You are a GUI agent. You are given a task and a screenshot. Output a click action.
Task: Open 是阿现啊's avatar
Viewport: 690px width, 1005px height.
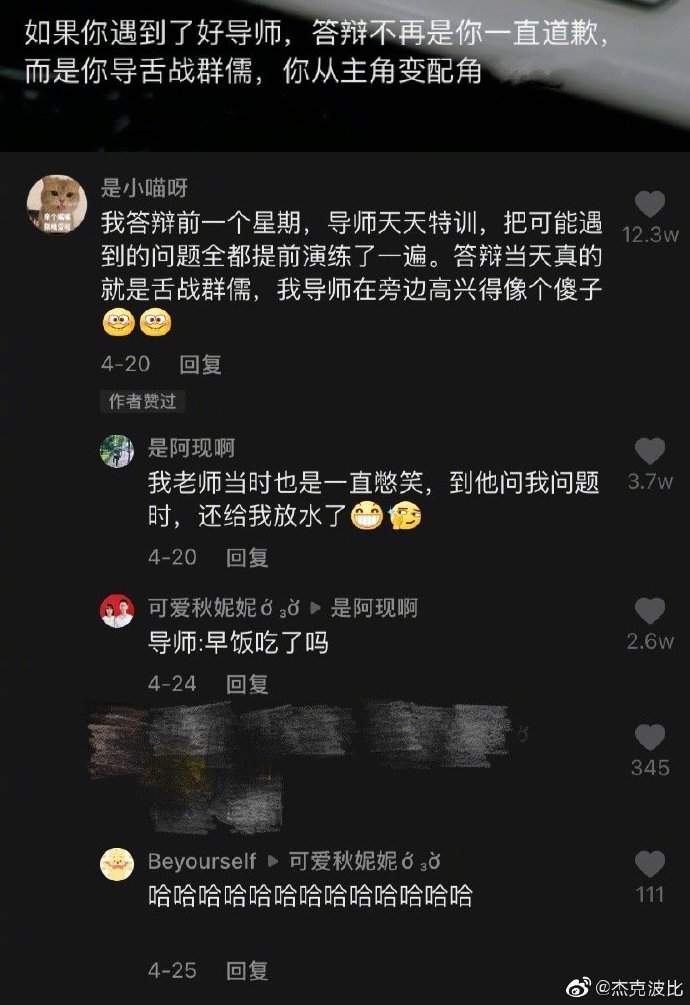[x=117, y=451]
